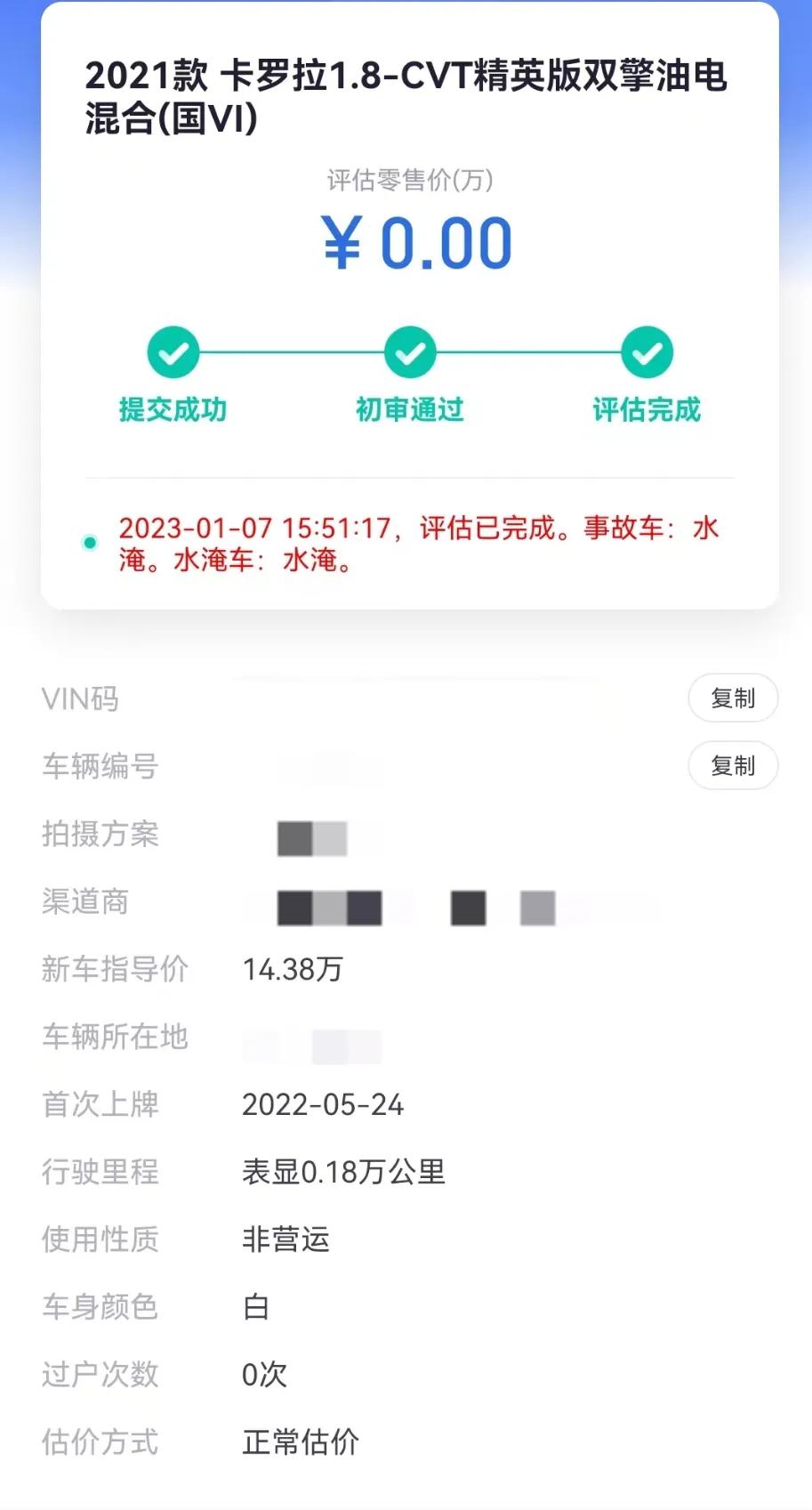812x1510 pixels.
Task: Click the green status dot beside the evaluation message
Action: 89,542
